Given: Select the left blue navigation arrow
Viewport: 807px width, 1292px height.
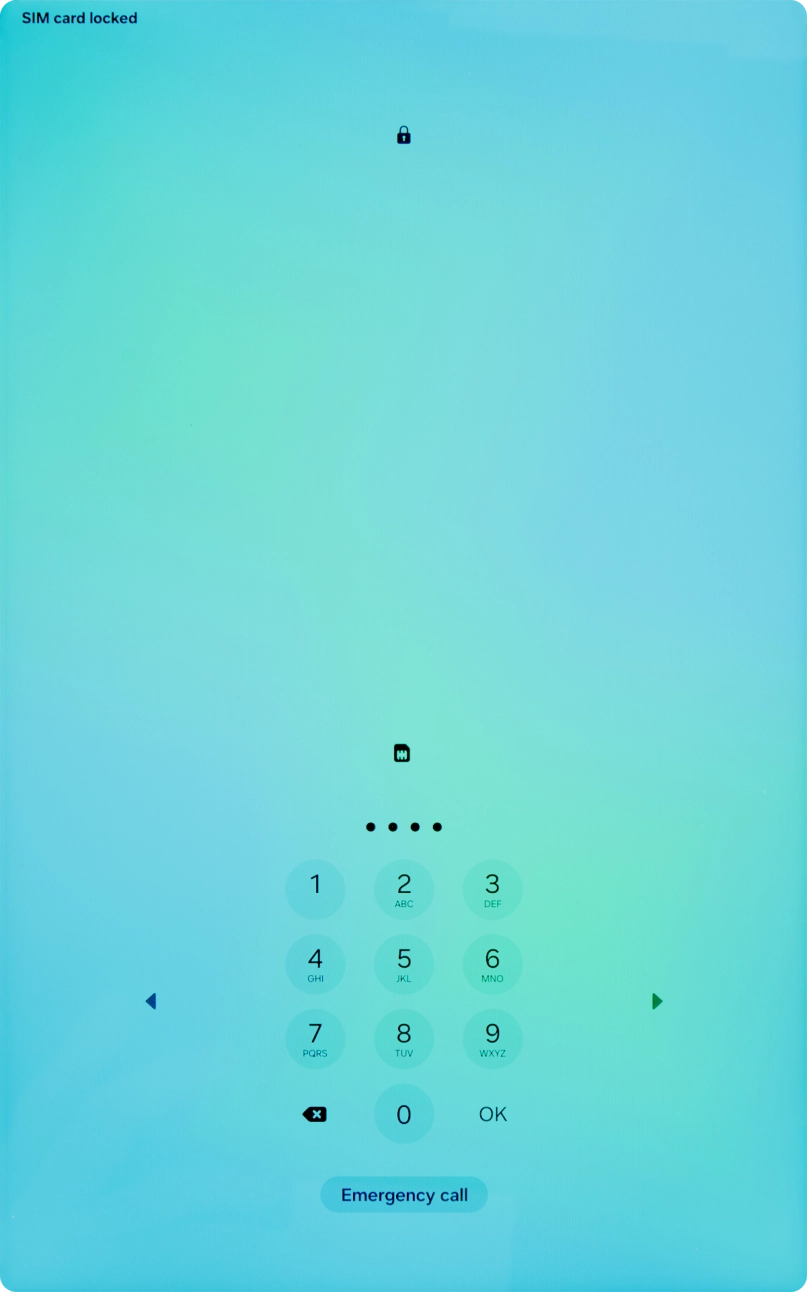Looking at the screenshot, I should pos(151,1001).
